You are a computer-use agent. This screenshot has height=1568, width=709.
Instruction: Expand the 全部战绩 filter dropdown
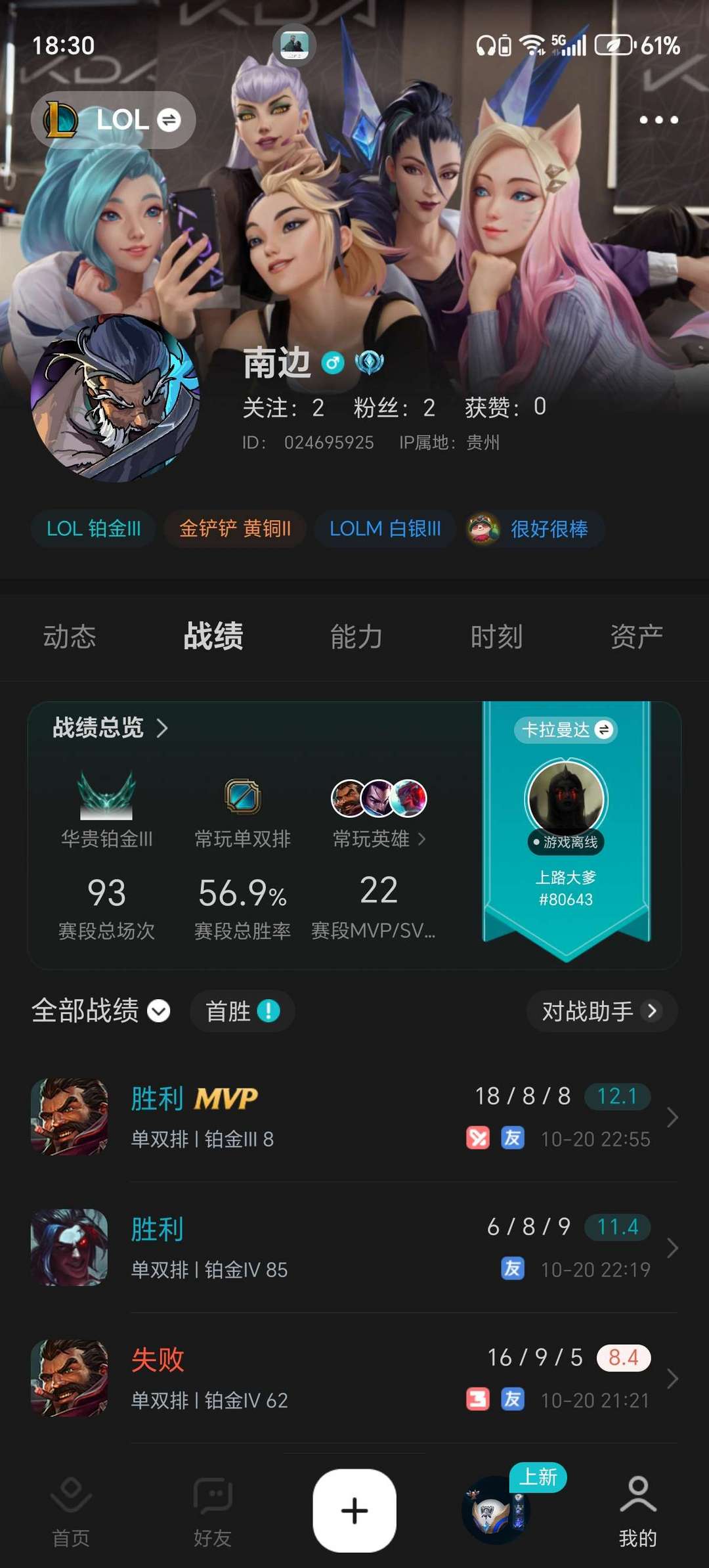coord(101,1011)
